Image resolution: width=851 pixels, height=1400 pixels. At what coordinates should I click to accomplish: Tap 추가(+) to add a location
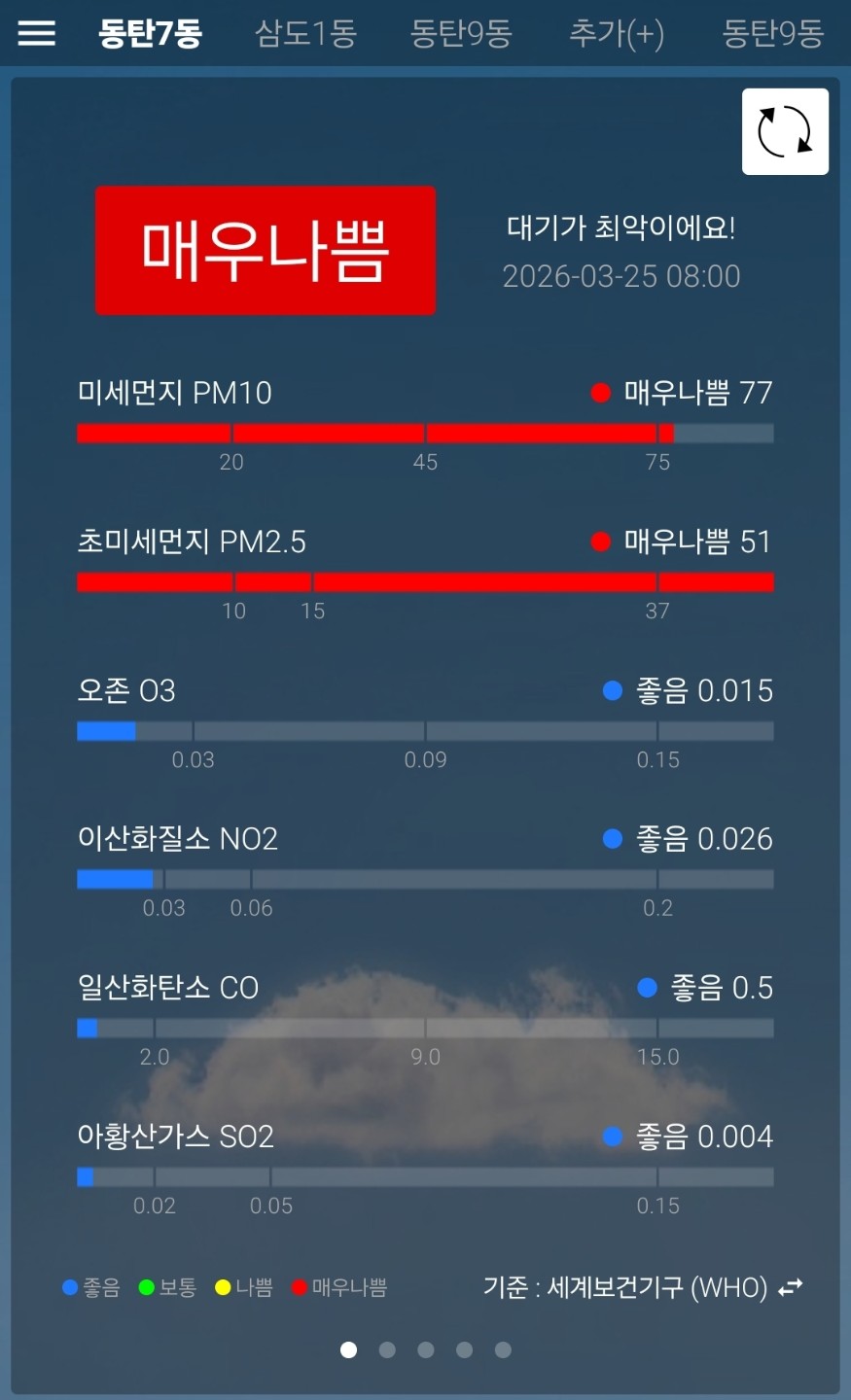pos(616,34)
